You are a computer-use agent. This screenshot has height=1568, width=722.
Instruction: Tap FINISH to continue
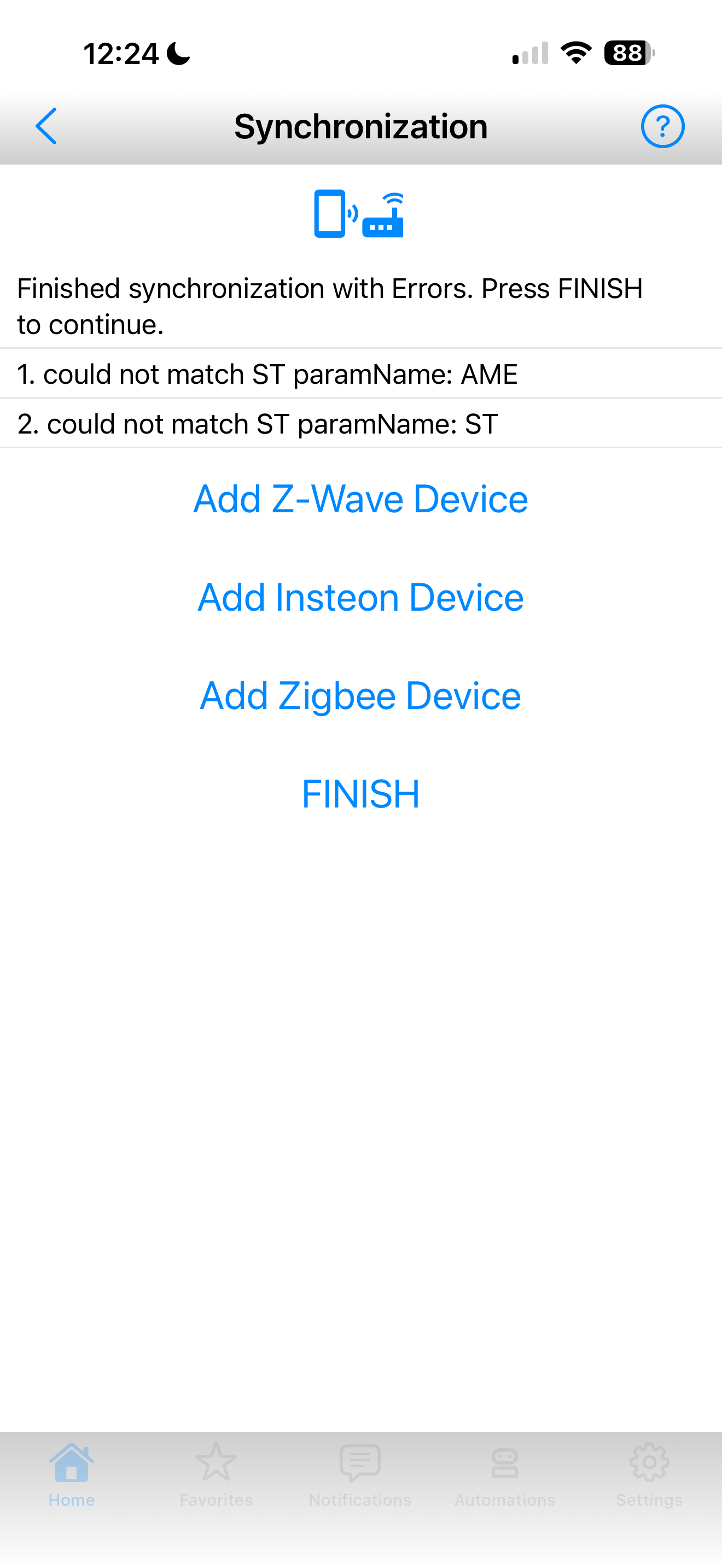(360, 794)
